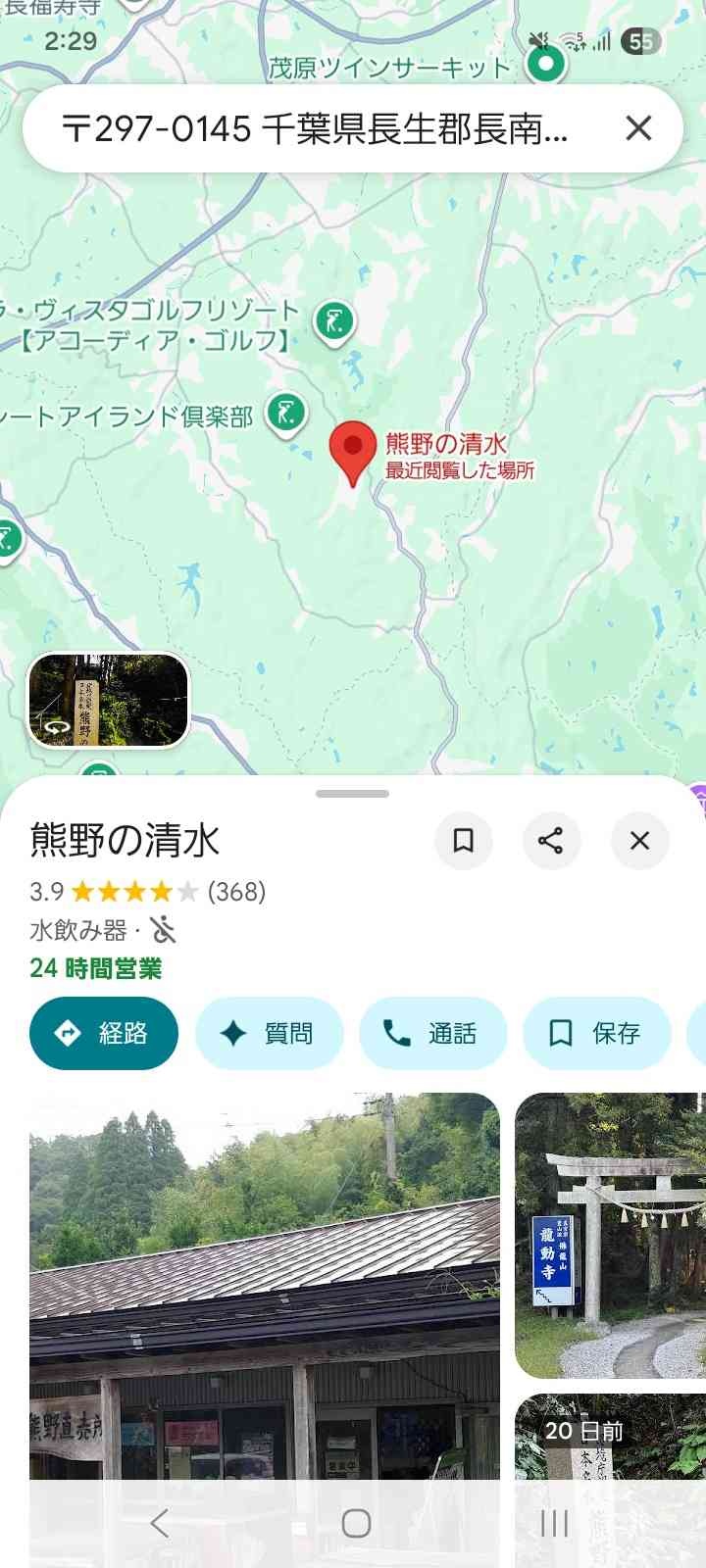Tap the 茂原ツインサーキット map marker
Viewport: 706px width, 1568px height.
[x=545, y=65]
